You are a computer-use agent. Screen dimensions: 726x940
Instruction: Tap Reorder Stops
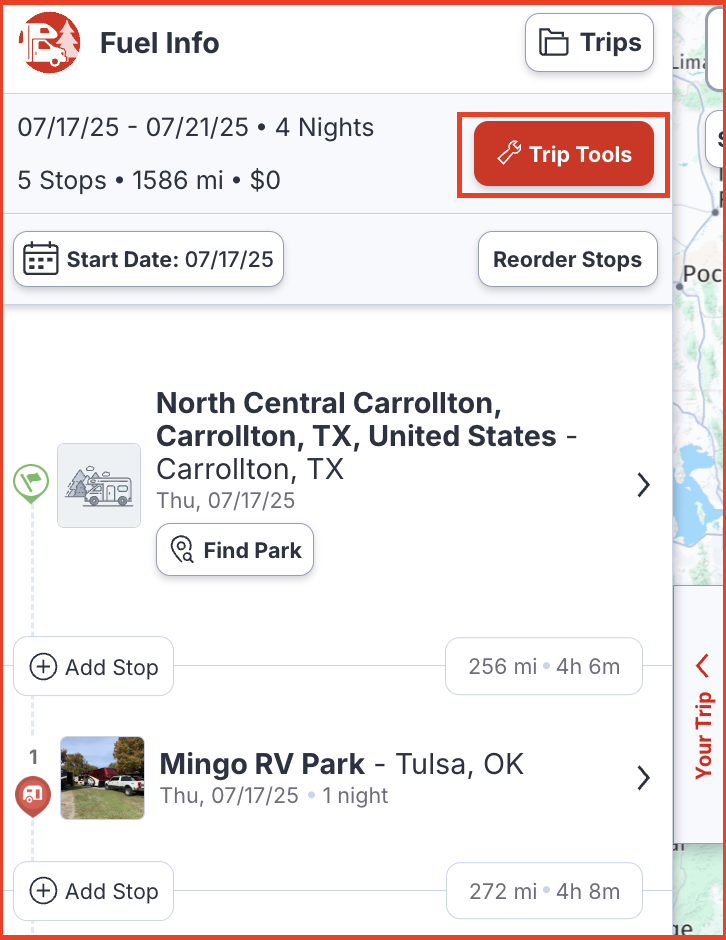567,260
